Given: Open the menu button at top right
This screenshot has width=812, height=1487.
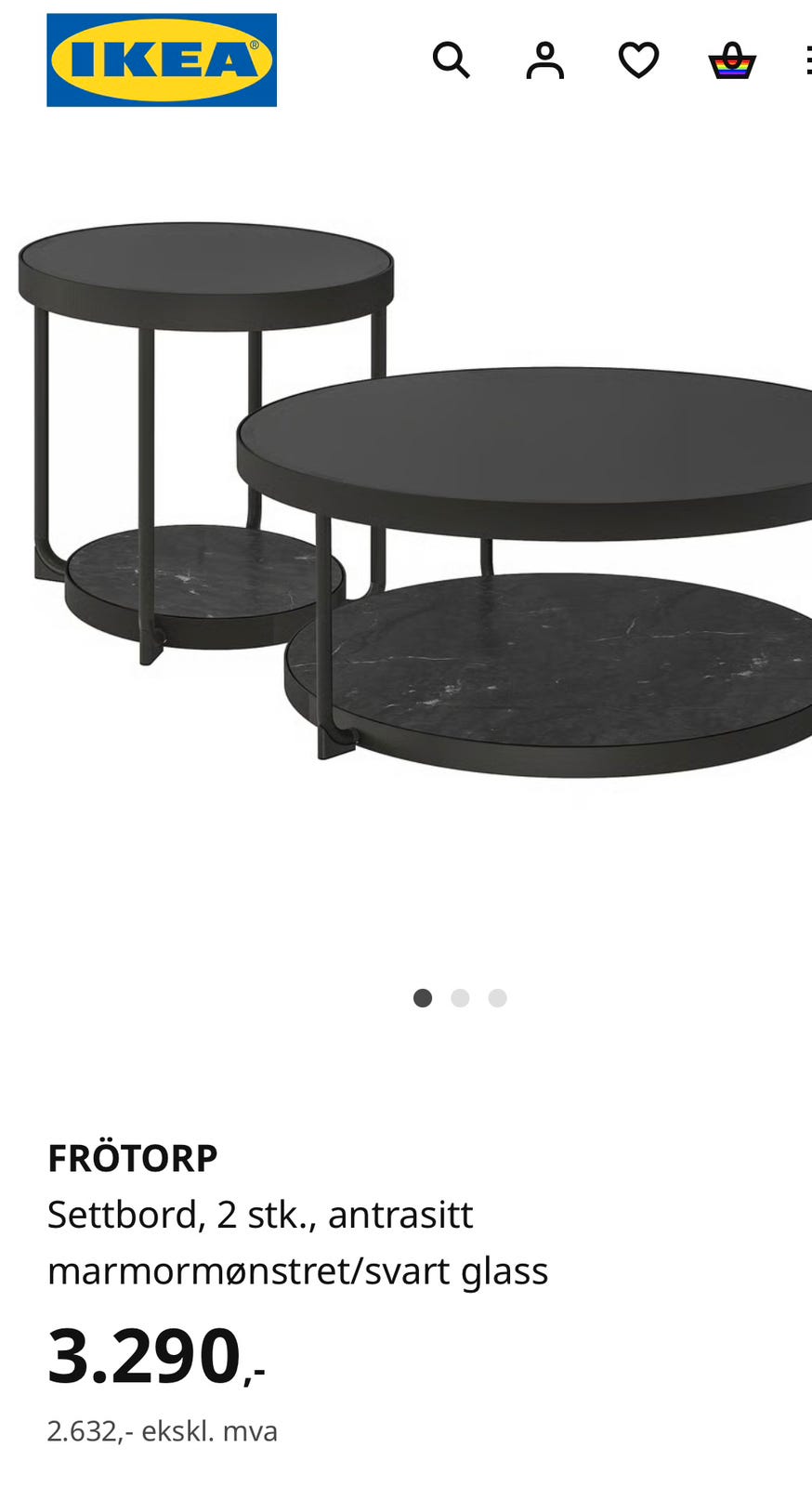Looking at the screenshot, I should pyautogui.click(x=807, y=60).
